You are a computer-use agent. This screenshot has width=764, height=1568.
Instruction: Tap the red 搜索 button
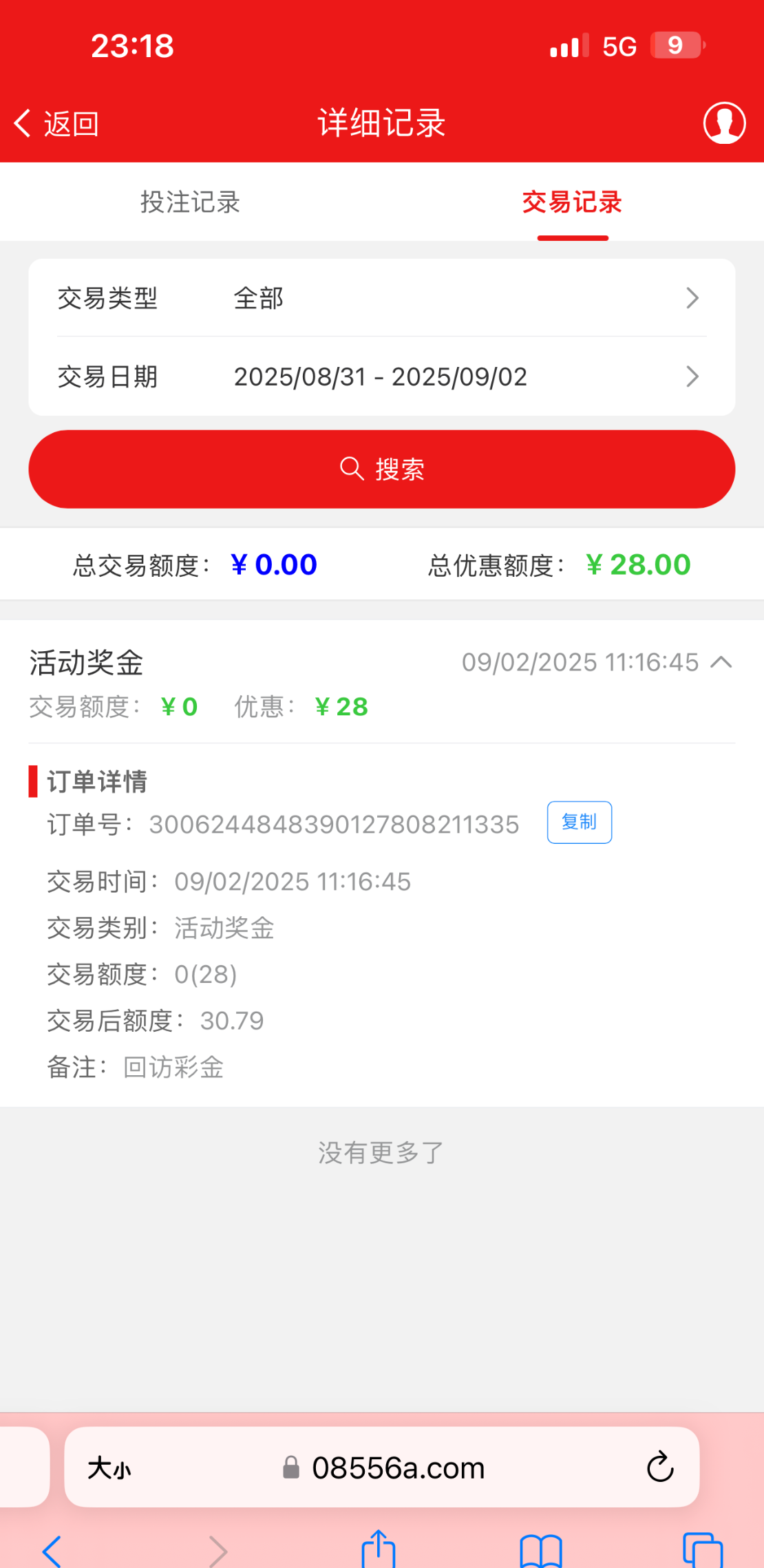[381, 469]
